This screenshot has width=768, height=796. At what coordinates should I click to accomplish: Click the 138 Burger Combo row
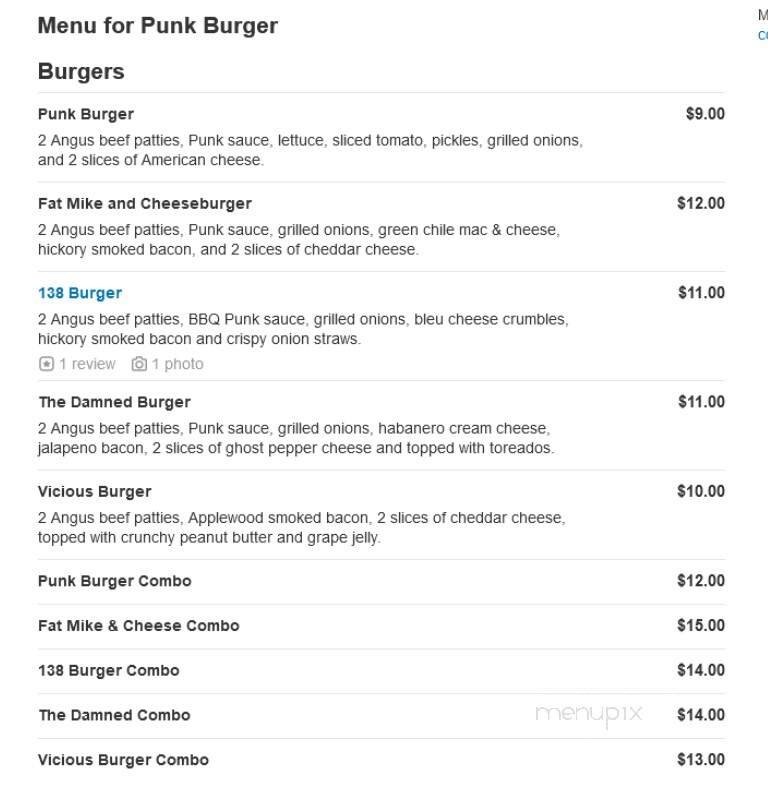(106, 670)
